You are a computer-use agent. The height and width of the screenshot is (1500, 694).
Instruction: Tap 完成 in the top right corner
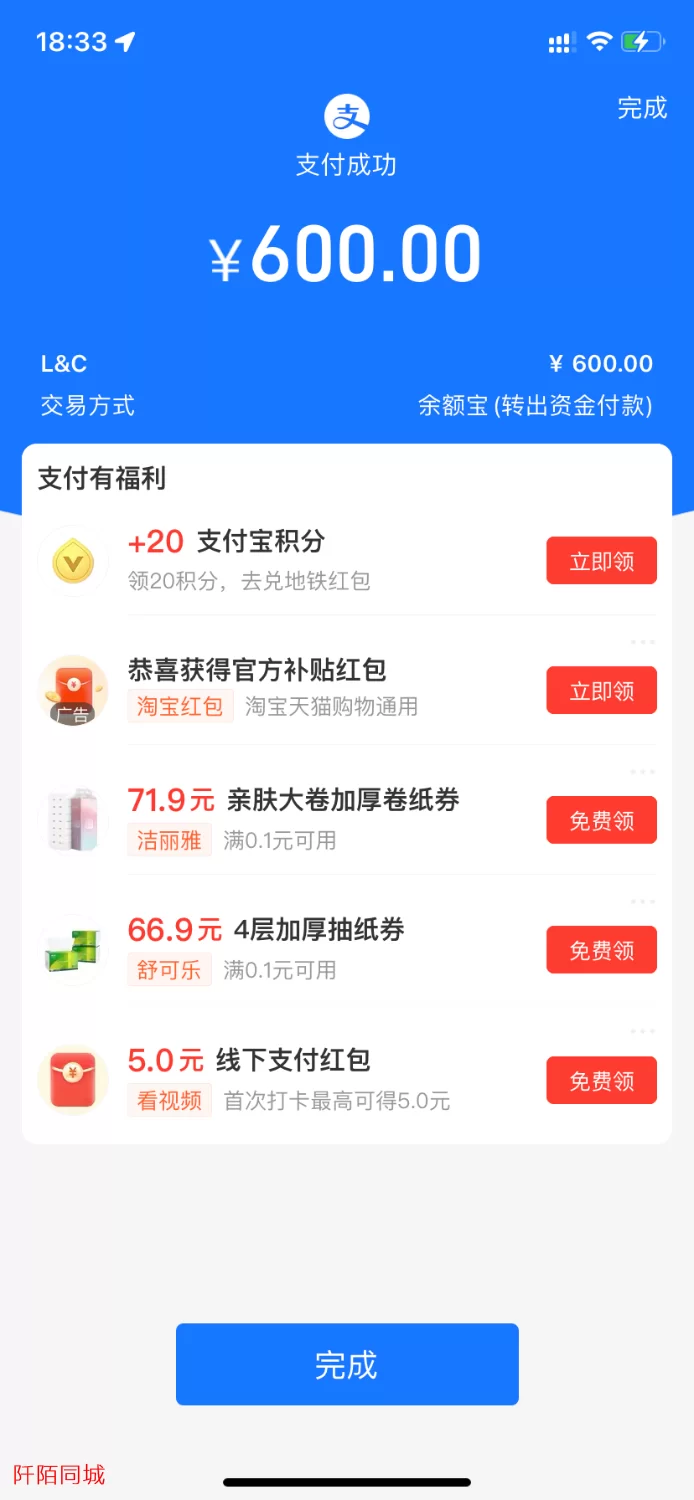coord(642,108)
